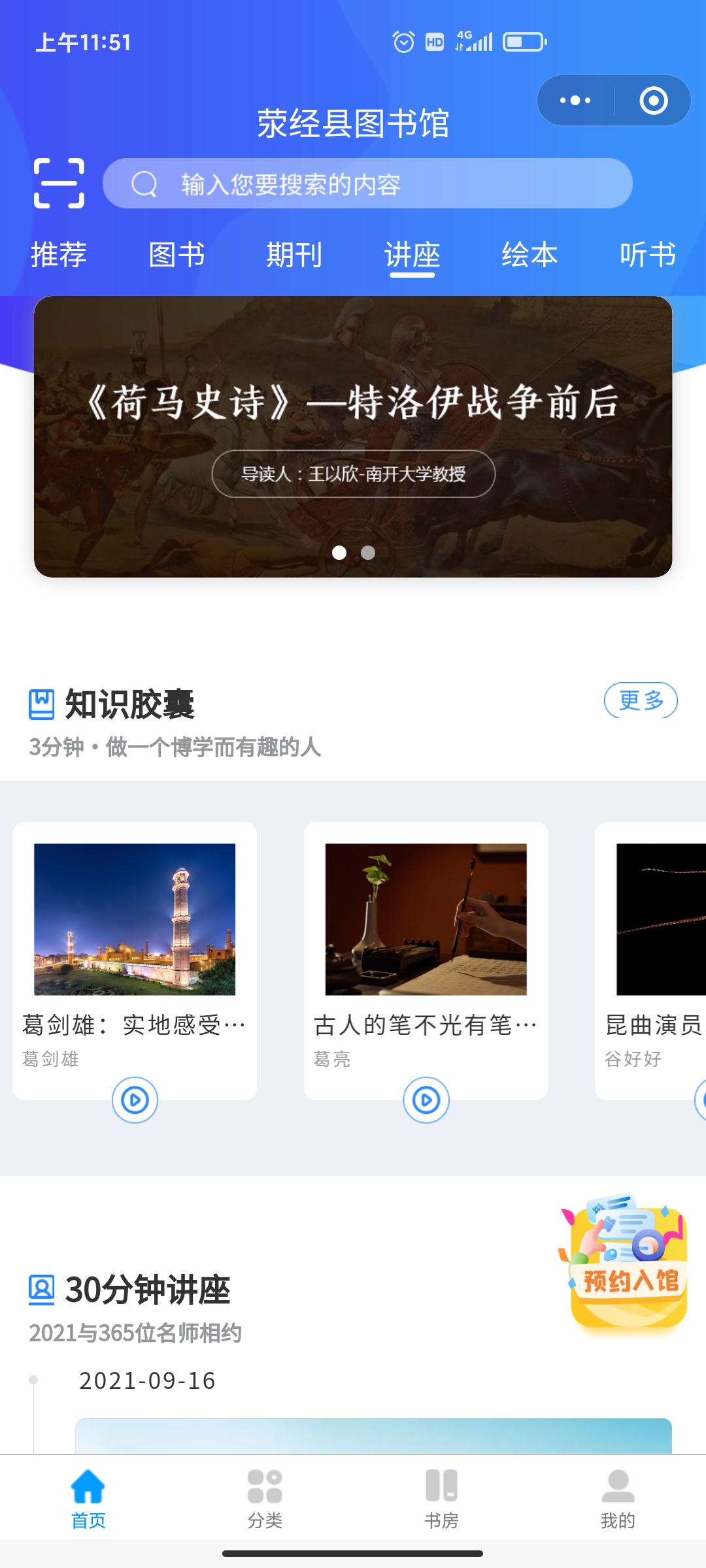Switch to the 图书 tab
This screenshot has width=706, height=1568.
(178, 256)
